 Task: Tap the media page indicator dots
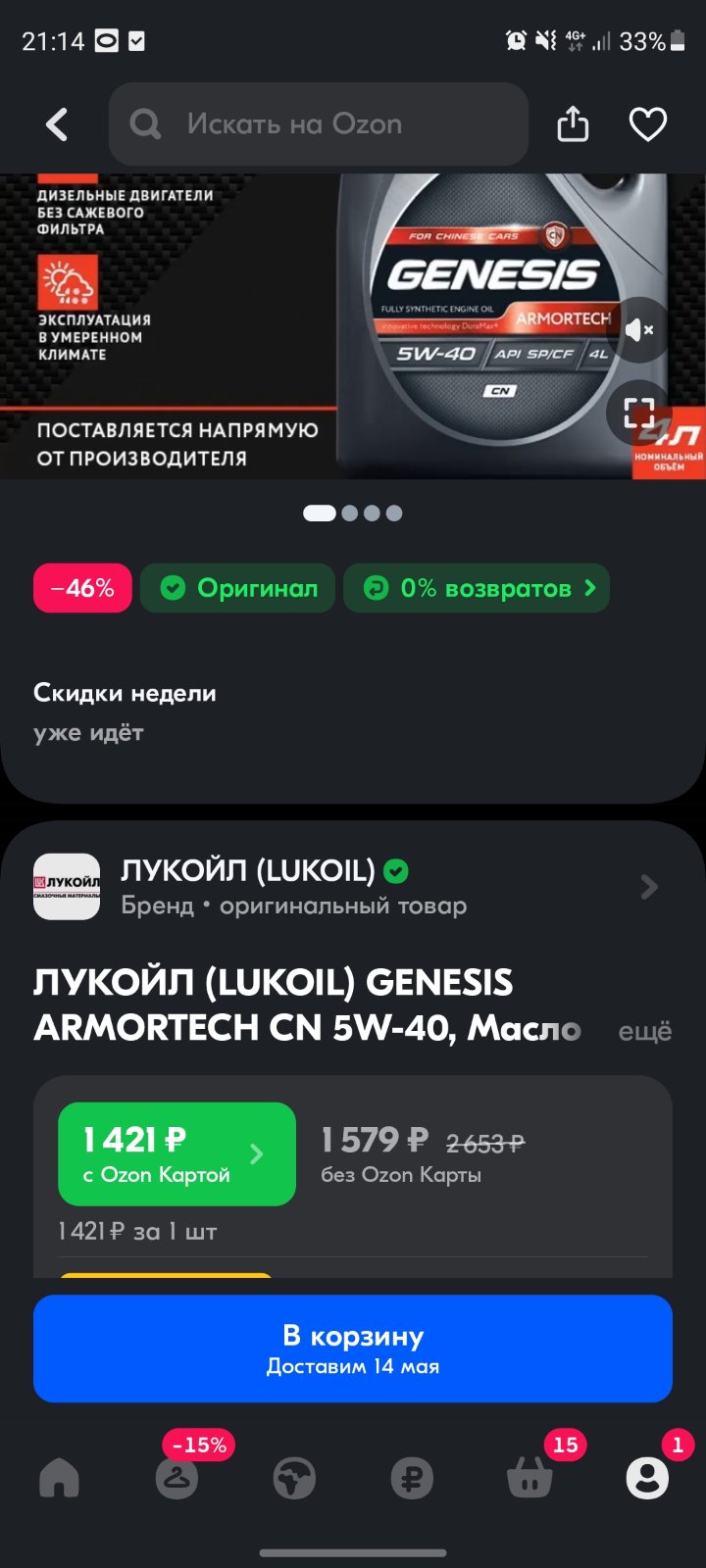[x=353, y=513]
